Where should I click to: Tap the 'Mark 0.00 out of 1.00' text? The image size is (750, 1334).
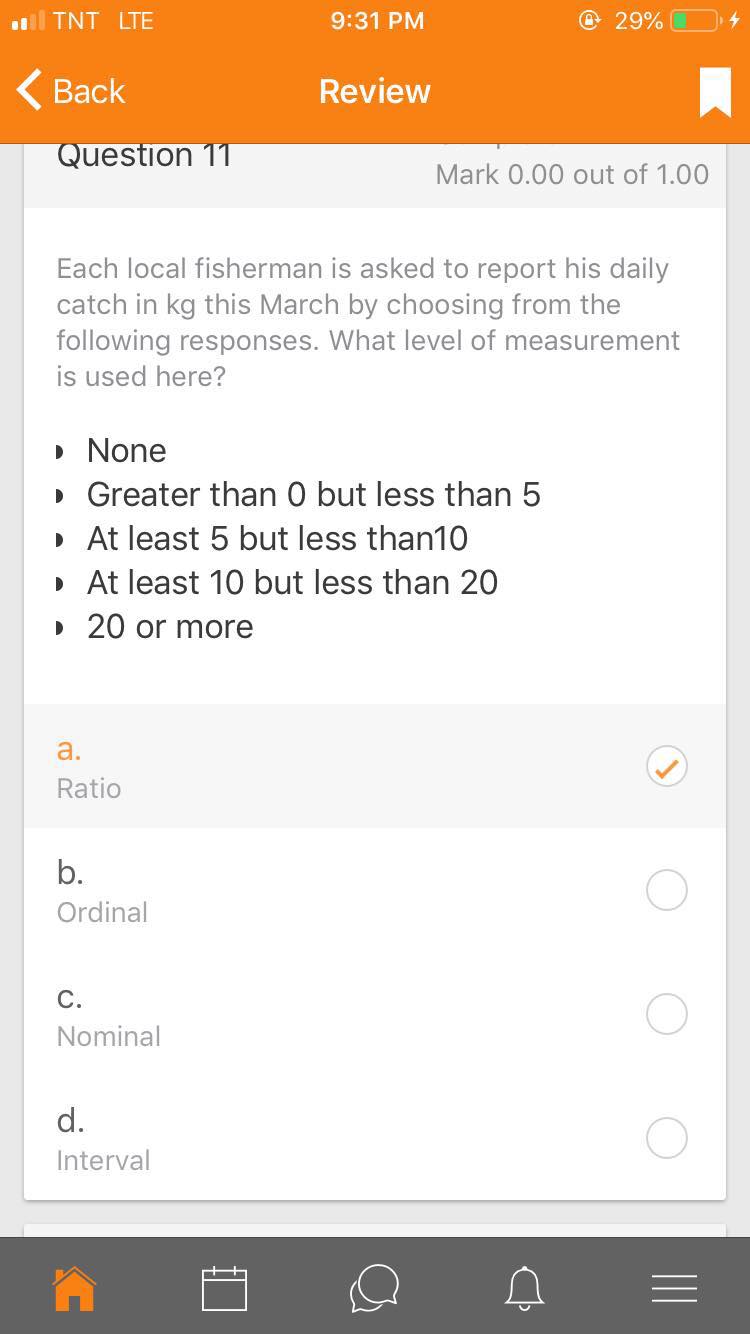pos(572,174)
